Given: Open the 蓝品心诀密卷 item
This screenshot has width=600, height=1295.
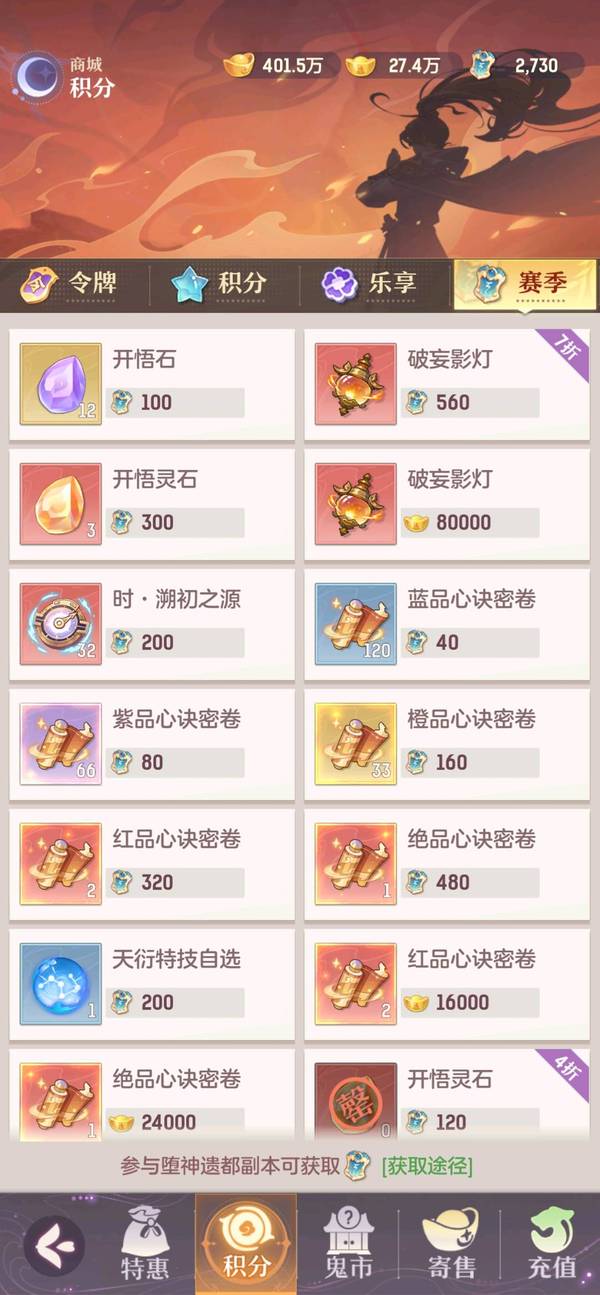Looking at the screenshot, I should tap(447, 624).
